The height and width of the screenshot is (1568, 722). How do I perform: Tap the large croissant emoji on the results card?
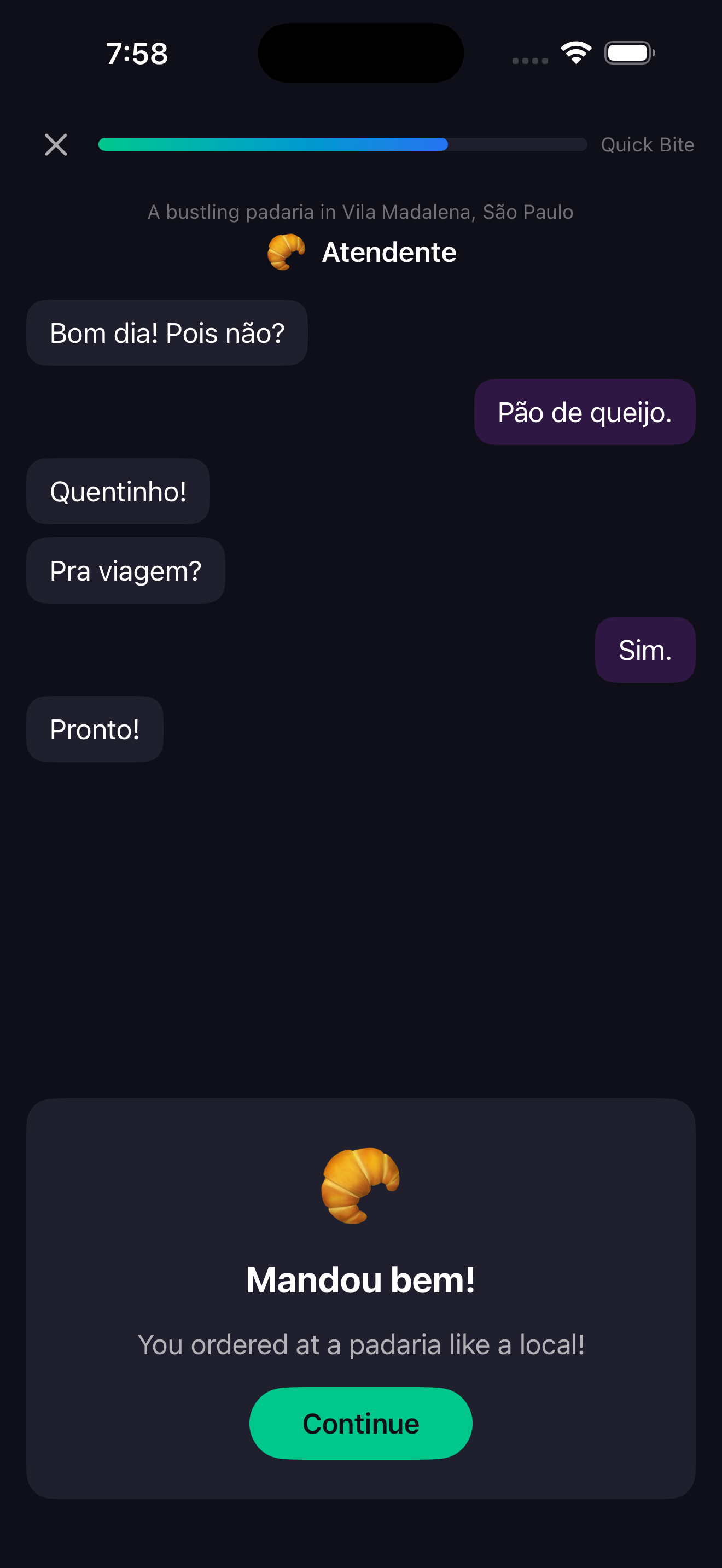(360, 1186)
